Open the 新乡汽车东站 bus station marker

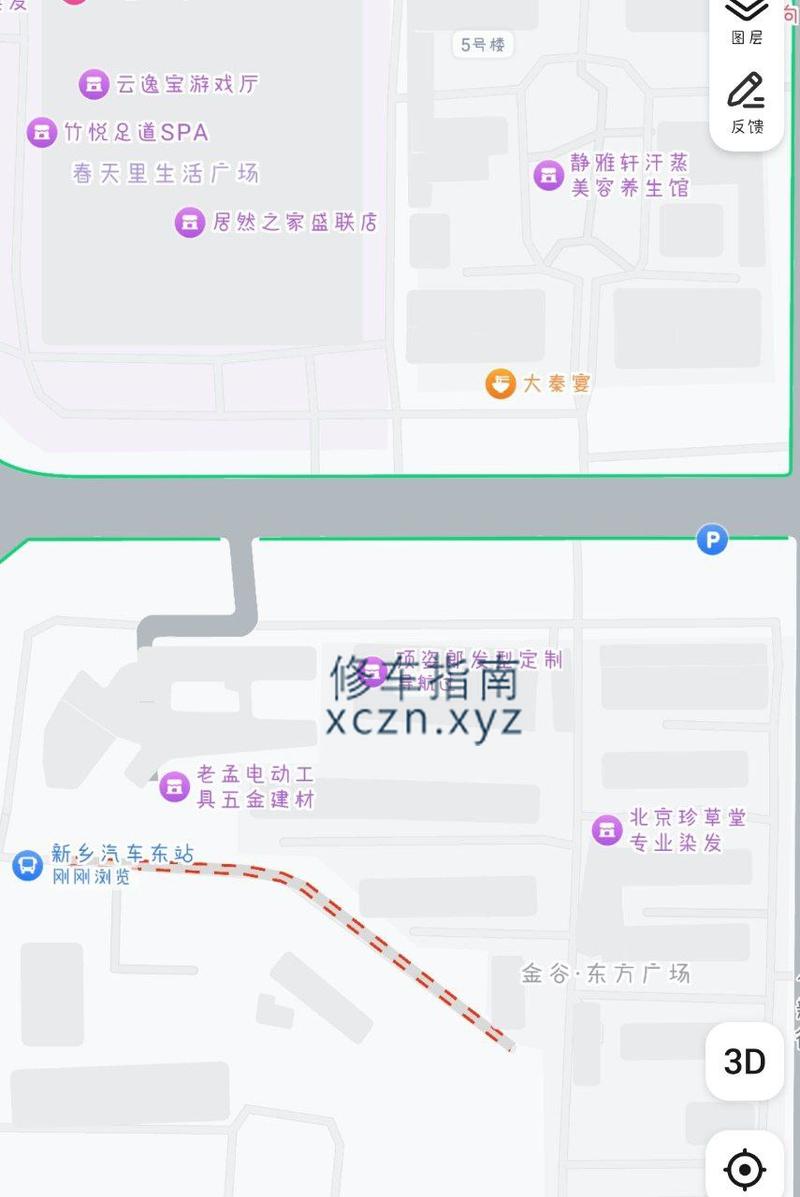click(27, 865)
